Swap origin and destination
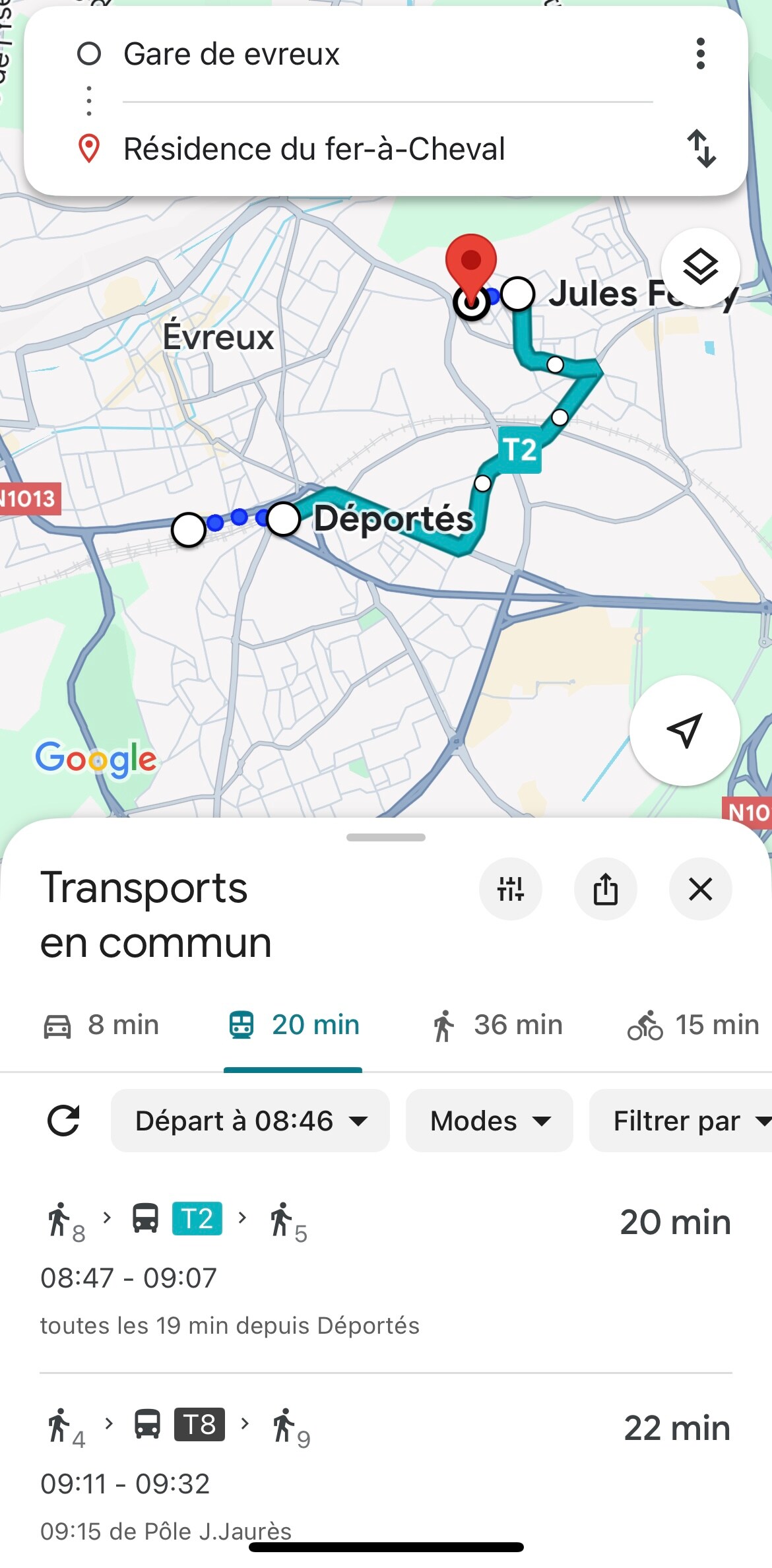Image resolution: width=772 pixels, height=1568 pixels. [x=701, y=148]
